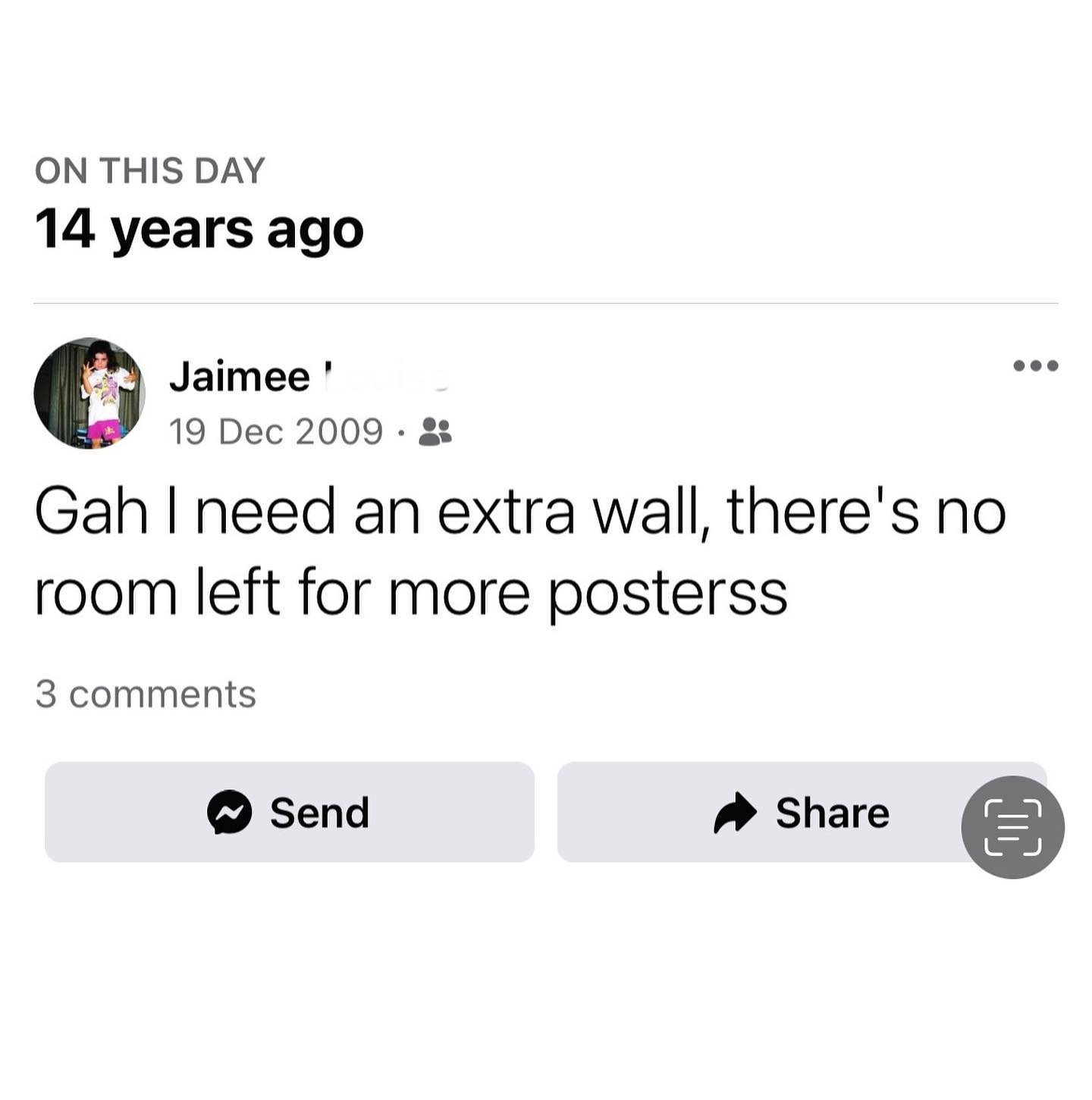Tap the floating text scan button
1092x1100 pixels.
[1012, 827]
